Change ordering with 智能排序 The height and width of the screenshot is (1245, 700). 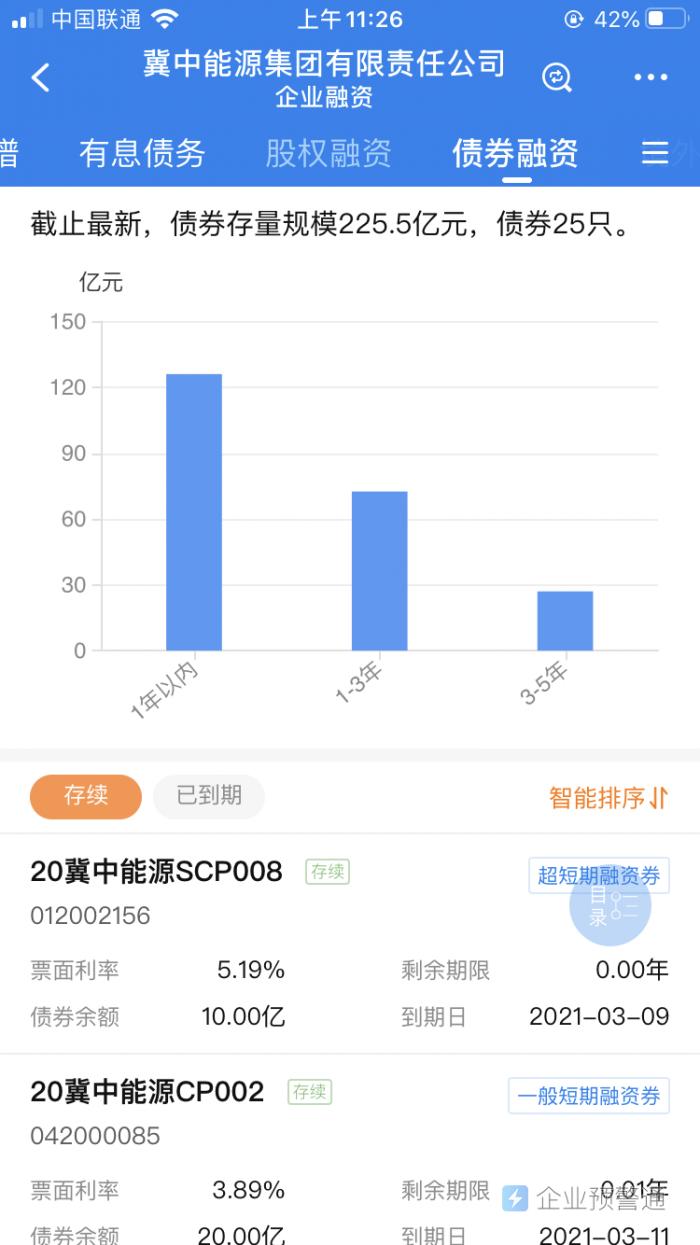(x=608, y=798)
